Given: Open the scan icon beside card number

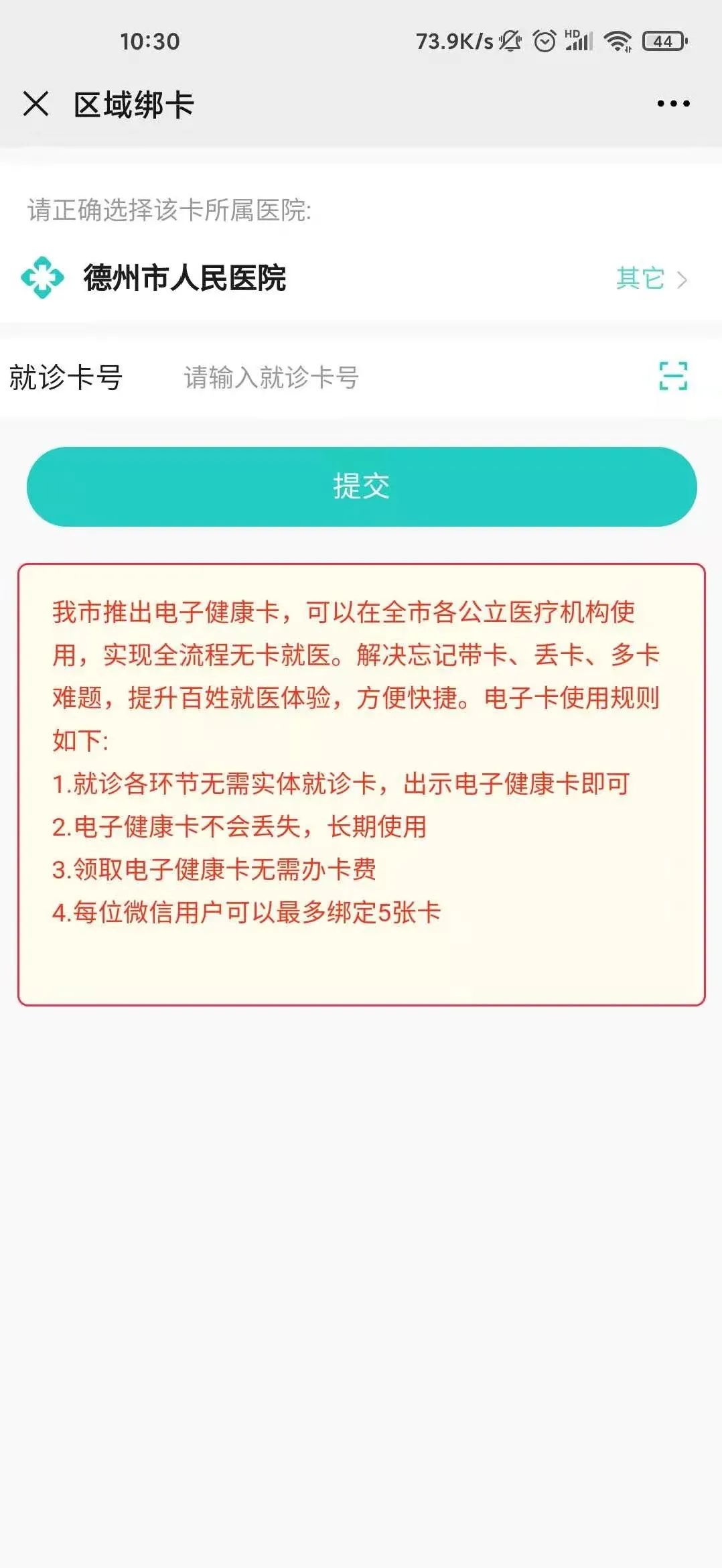Looking at the screenshot, I should coord(673,376).
